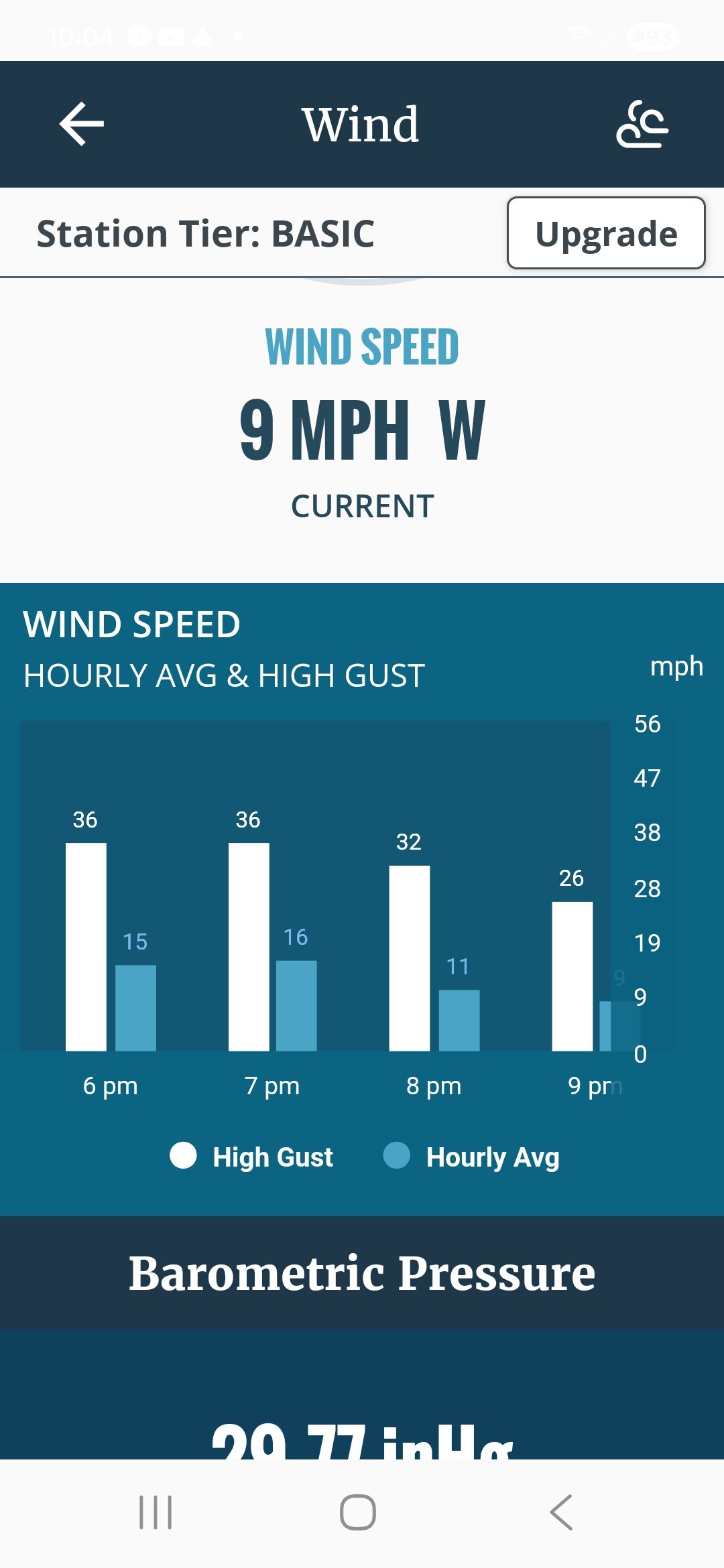Toggle the Hourly Avg legend item
Screen dimensions: 724x1568
pos(471,1157)
